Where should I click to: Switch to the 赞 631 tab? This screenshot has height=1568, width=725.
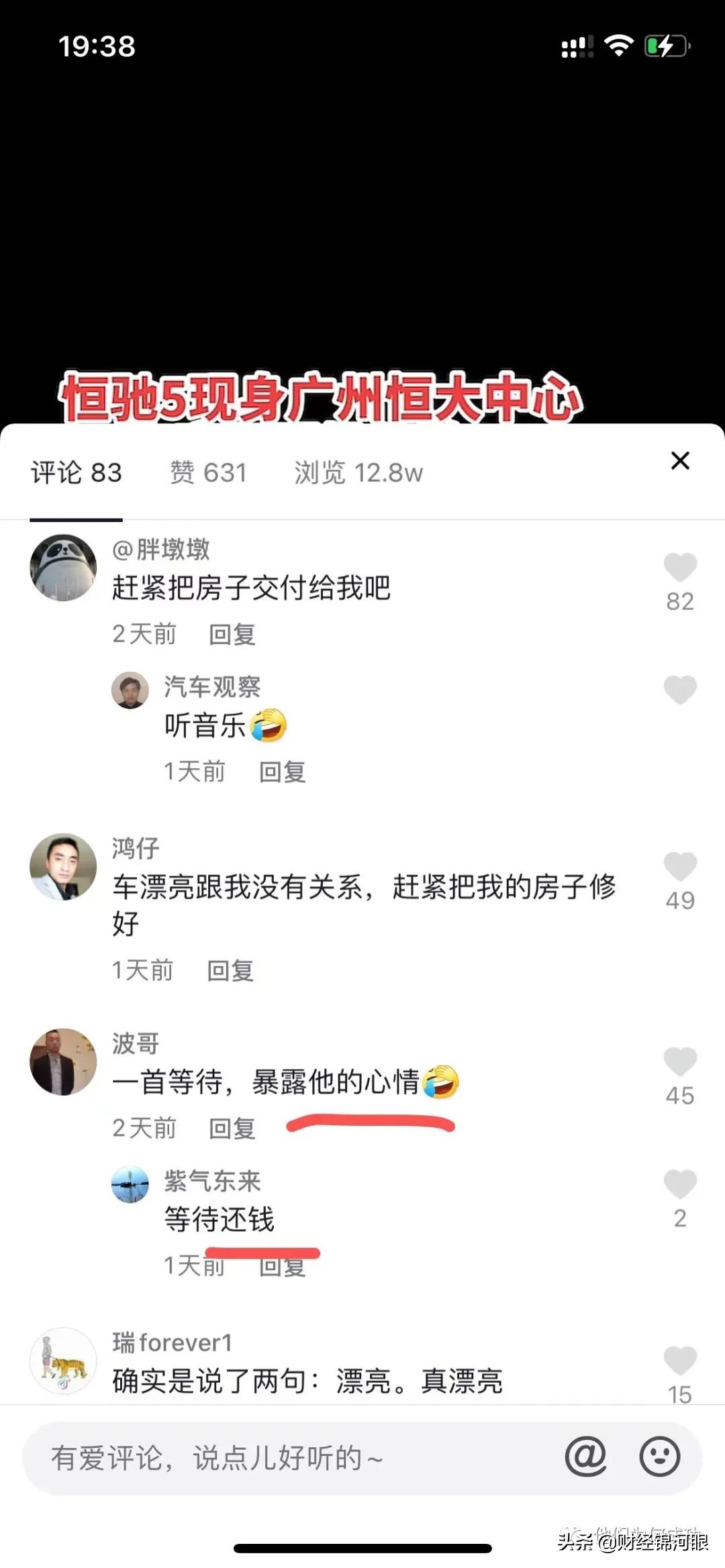click(x=208, y=472)
